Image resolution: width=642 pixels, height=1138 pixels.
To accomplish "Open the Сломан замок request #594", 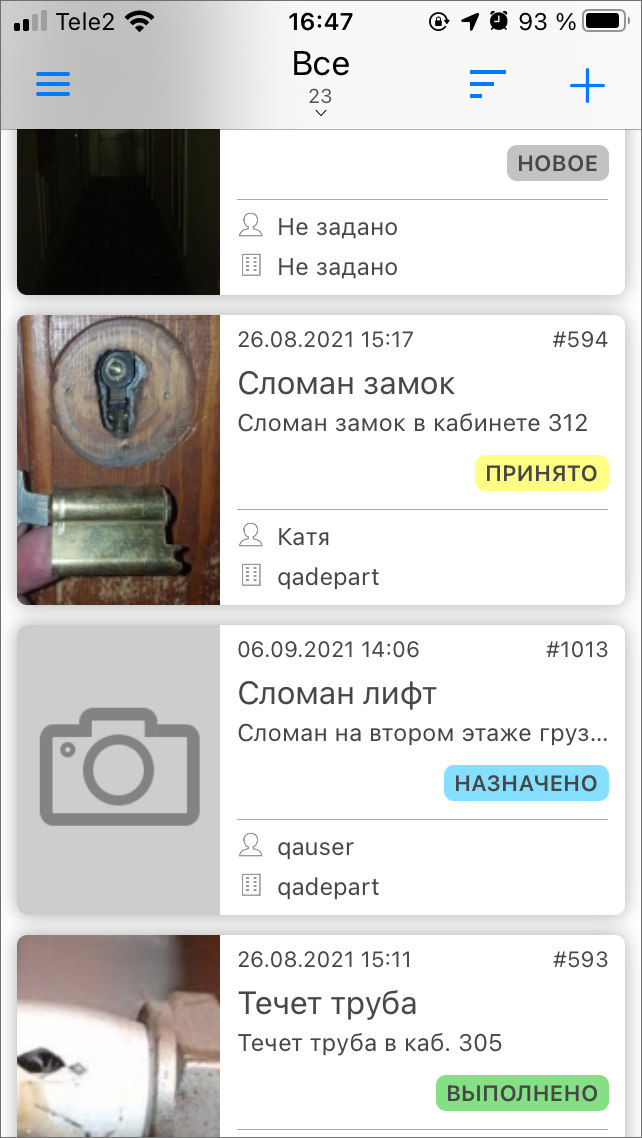I will click(x=321, y=459).
